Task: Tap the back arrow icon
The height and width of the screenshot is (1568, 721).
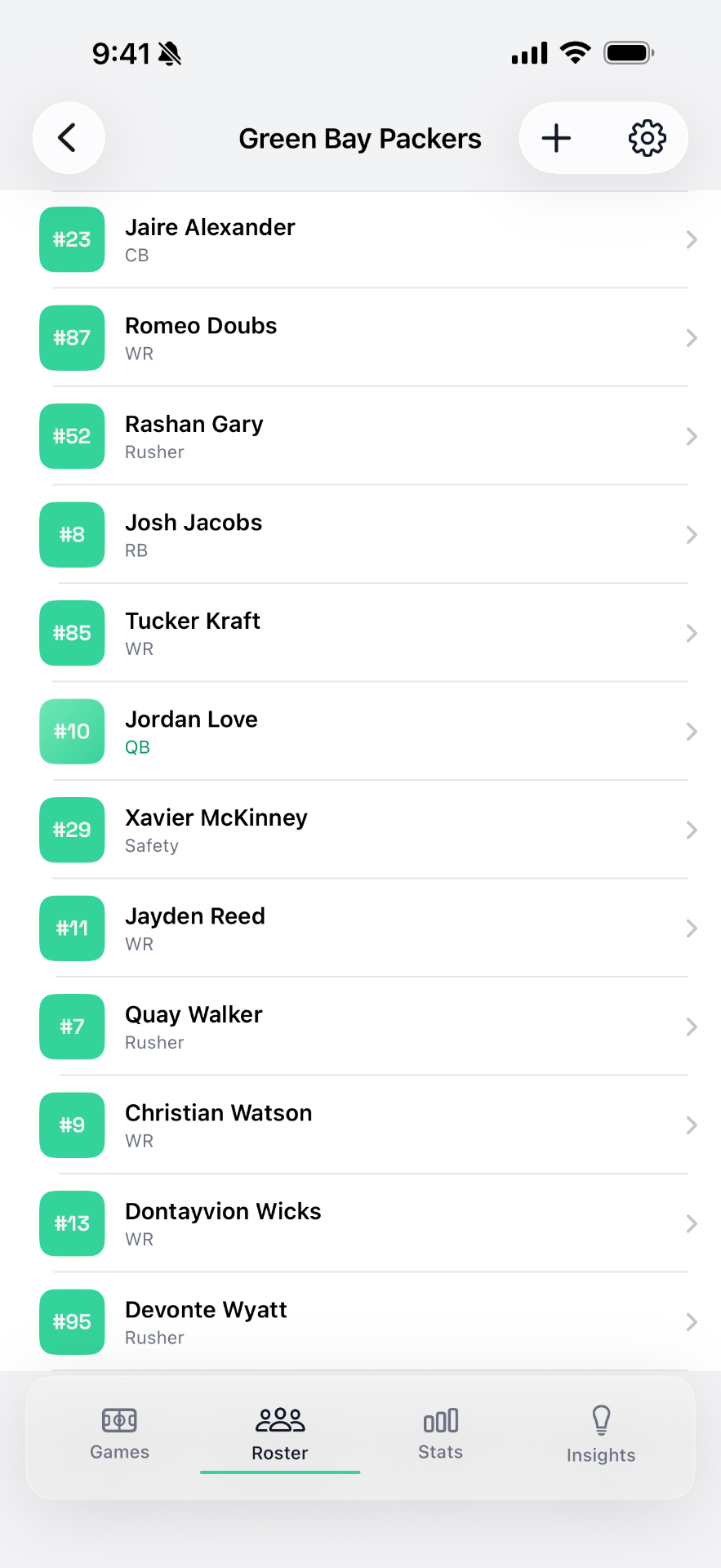Action: pyautogui.click(x=69, y=138)
